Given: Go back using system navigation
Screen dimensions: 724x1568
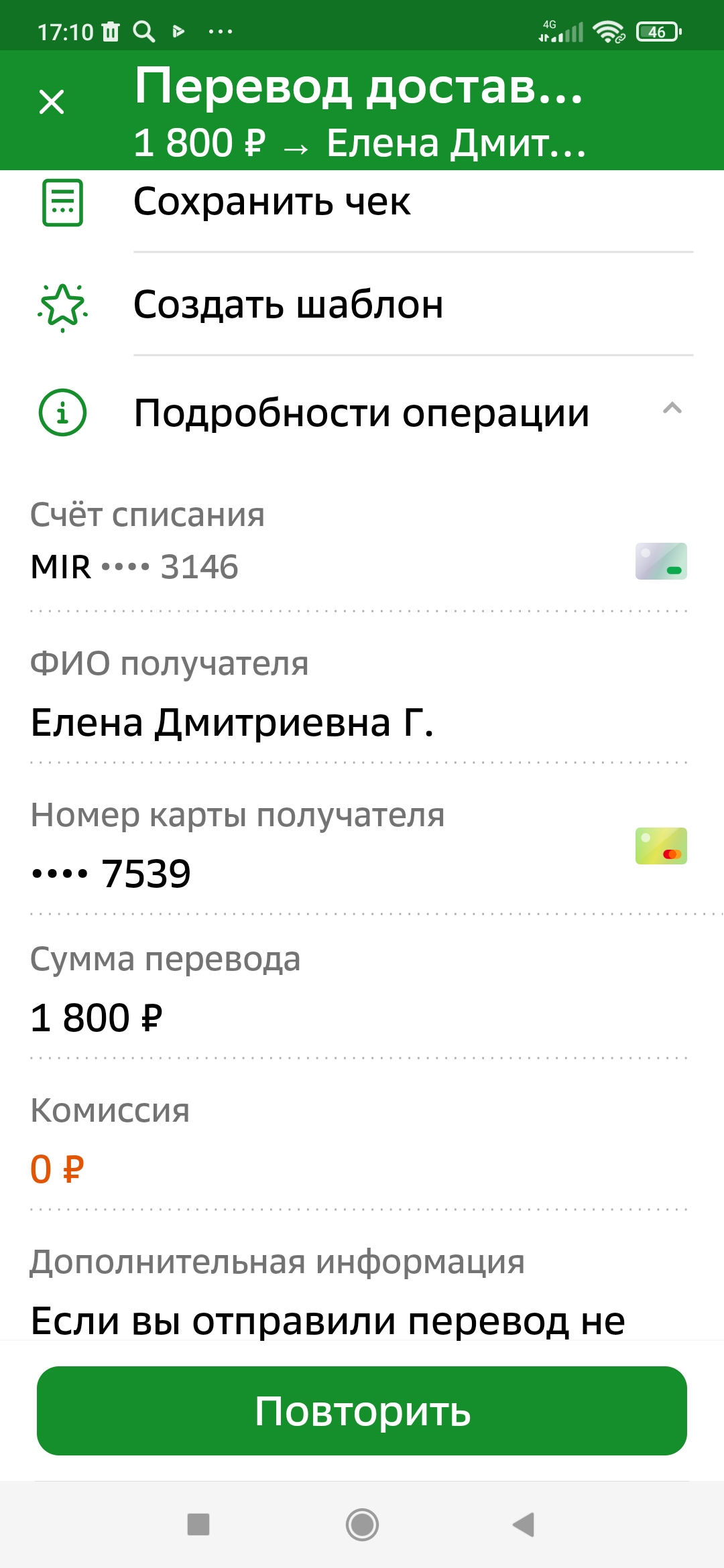Looking at the screenshot, I should point(524,1524).
